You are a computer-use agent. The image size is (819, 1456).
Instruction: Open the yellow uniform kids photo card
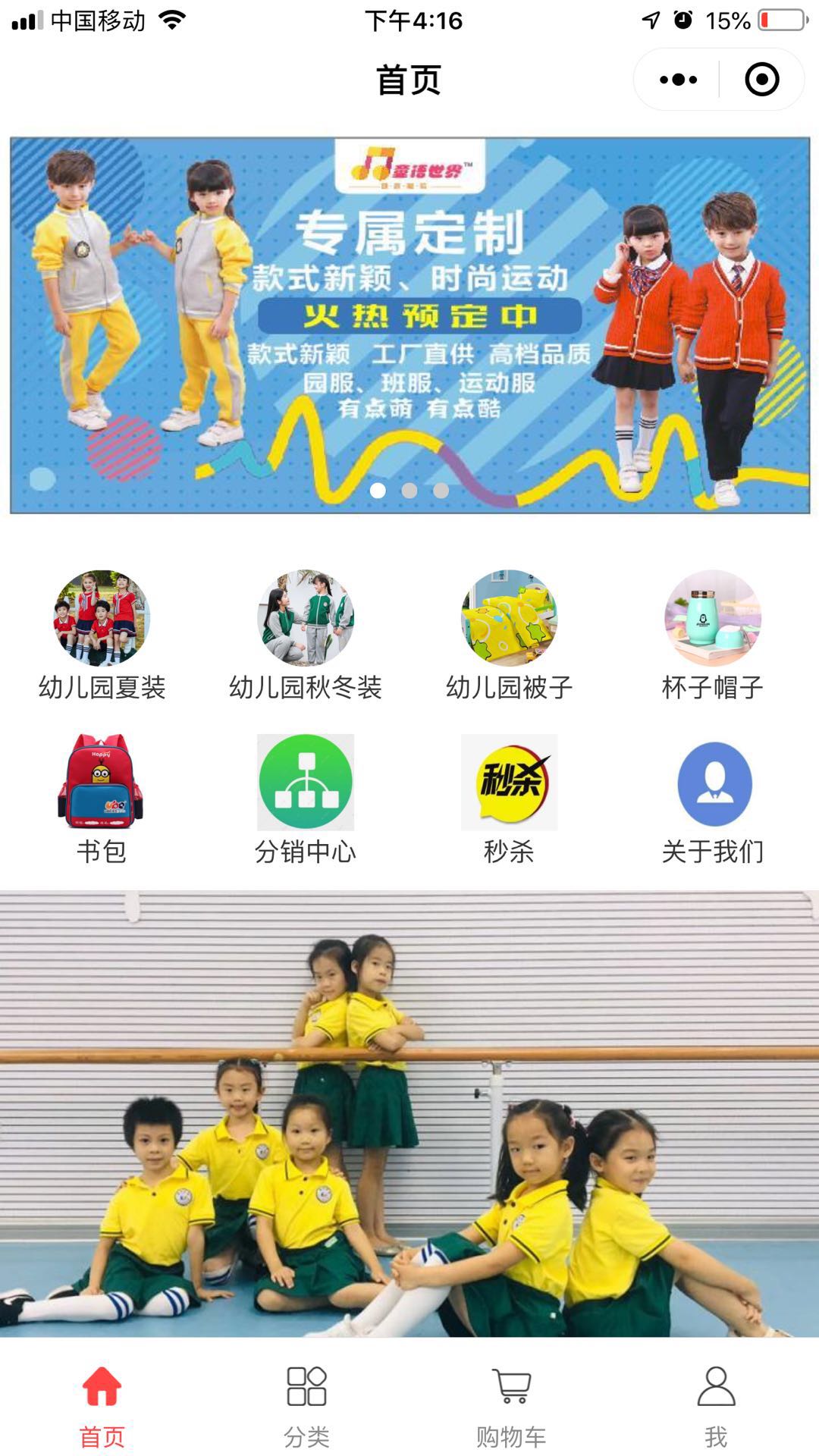[409, 1113]
